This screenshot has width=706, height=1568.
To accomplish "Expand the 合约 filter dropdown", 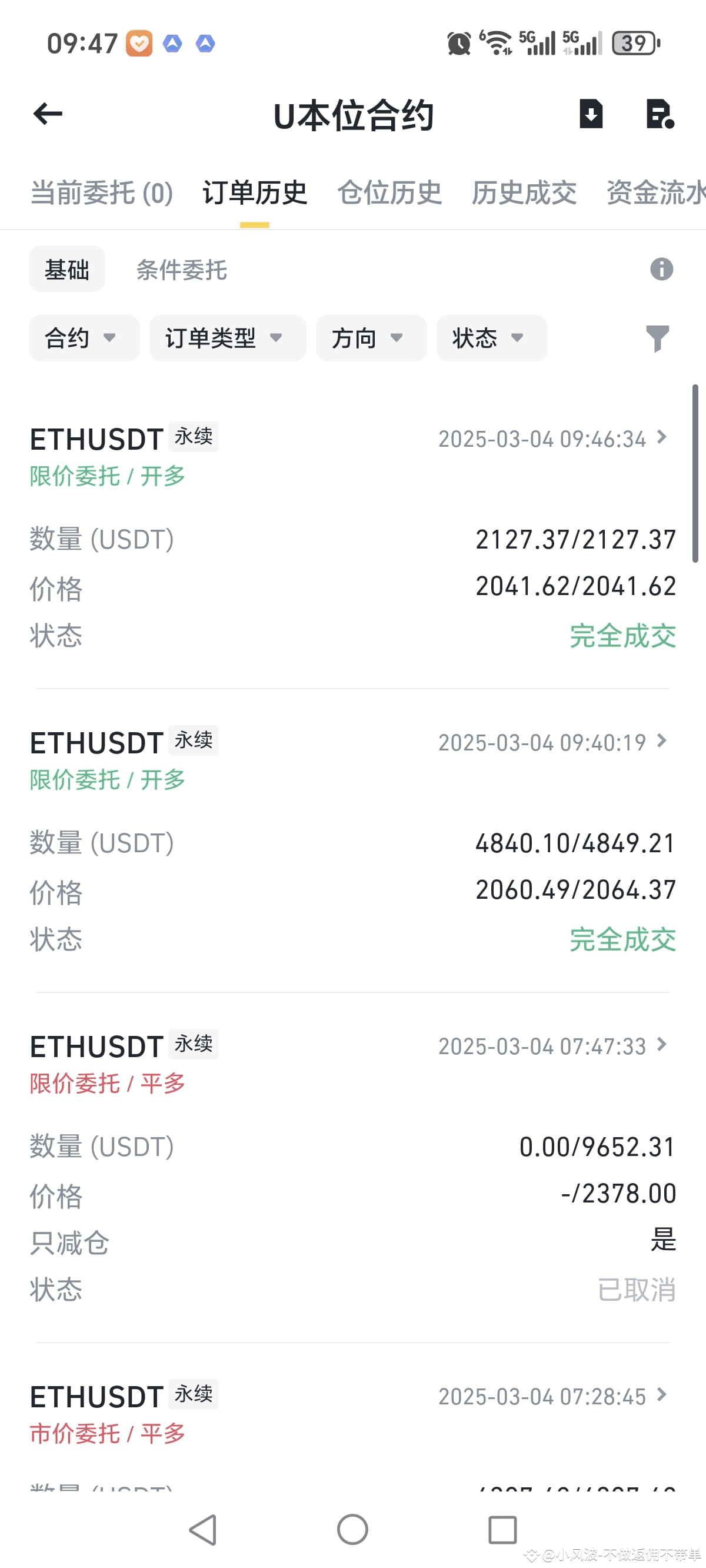I will 84,338.
